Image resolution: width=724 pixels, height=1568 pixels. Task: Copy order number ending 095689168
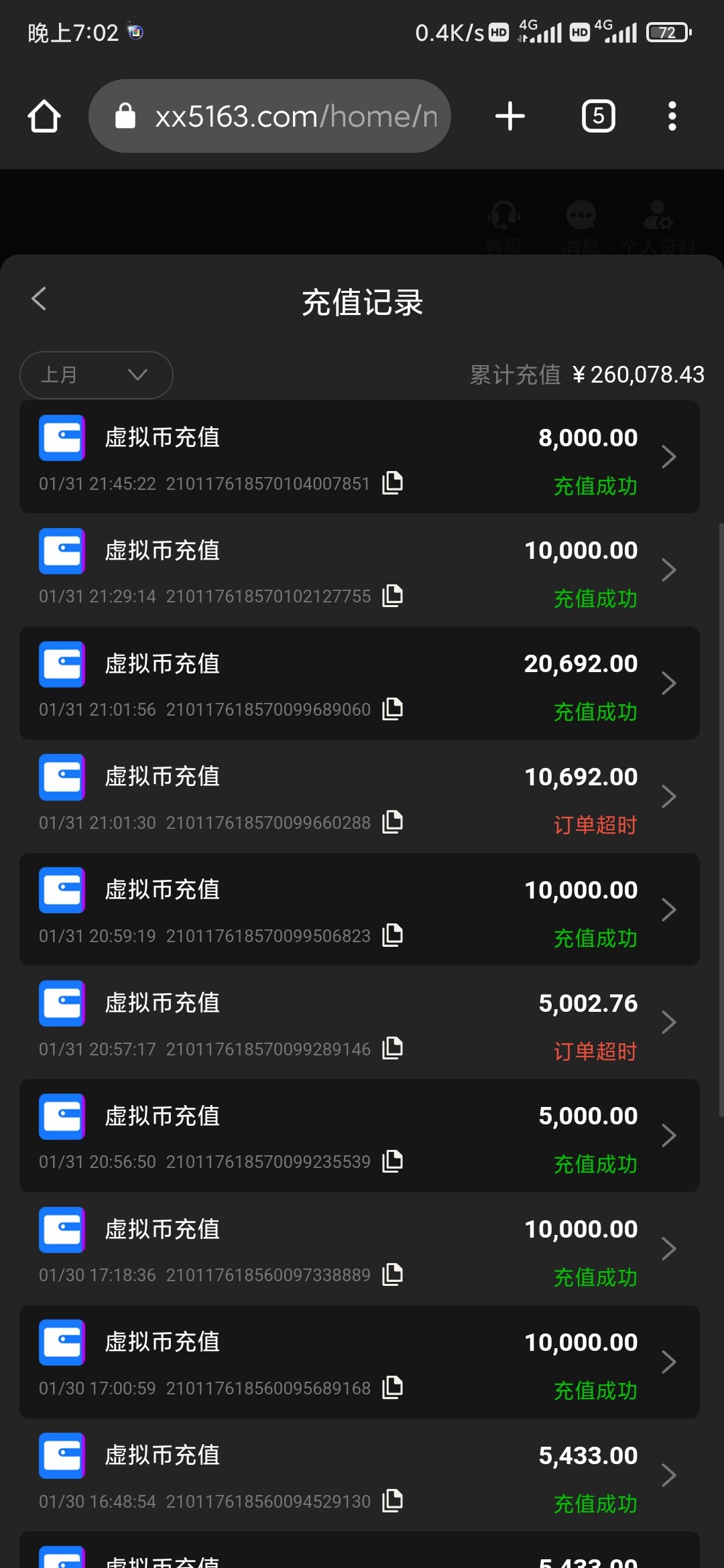[392, 1388]
